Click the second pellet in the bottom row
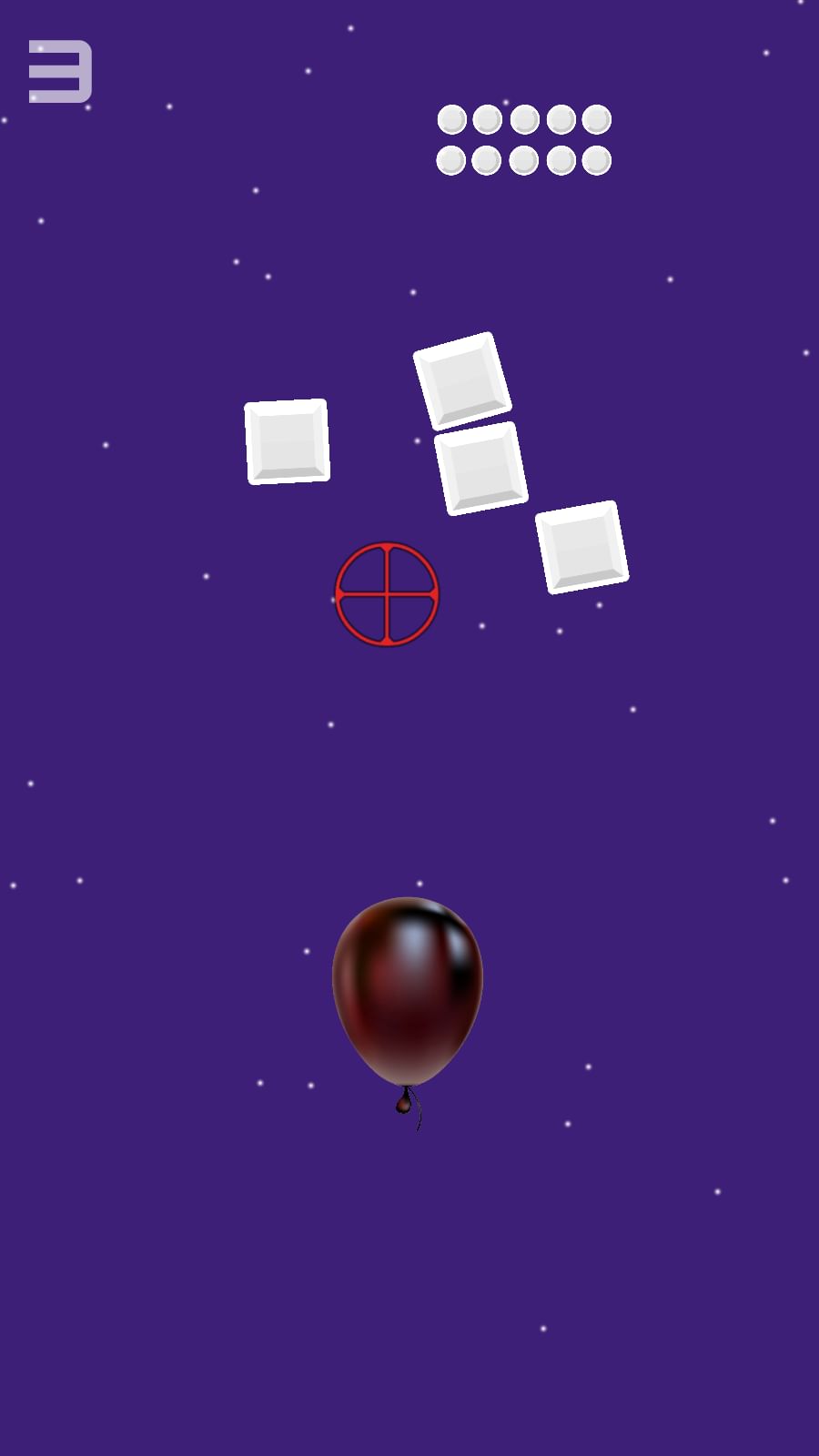This screenshot has height=1456, width=819. [488, 160]
